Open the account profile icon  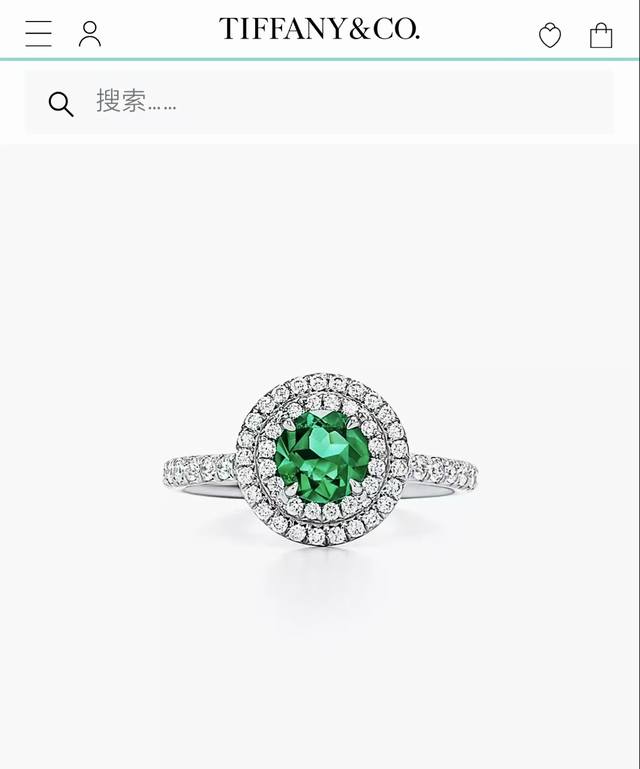coord(90,34)
